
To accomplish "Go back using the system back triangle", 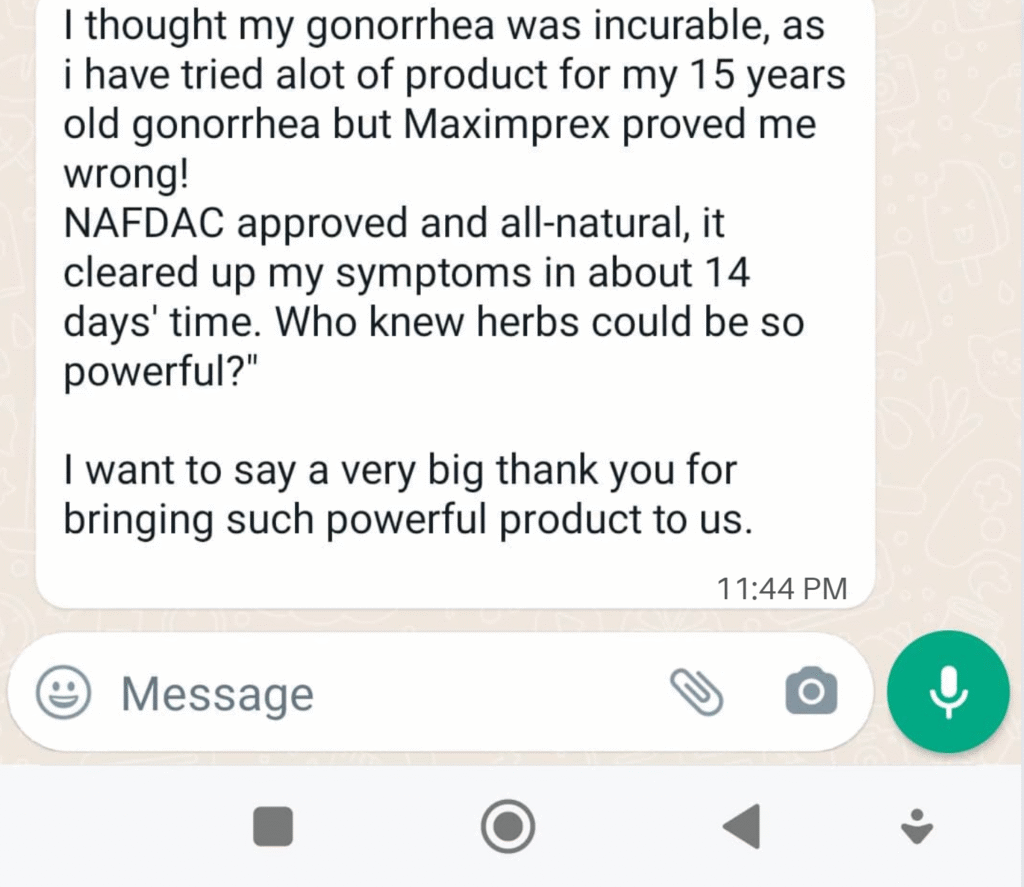I will click(741, 827).
